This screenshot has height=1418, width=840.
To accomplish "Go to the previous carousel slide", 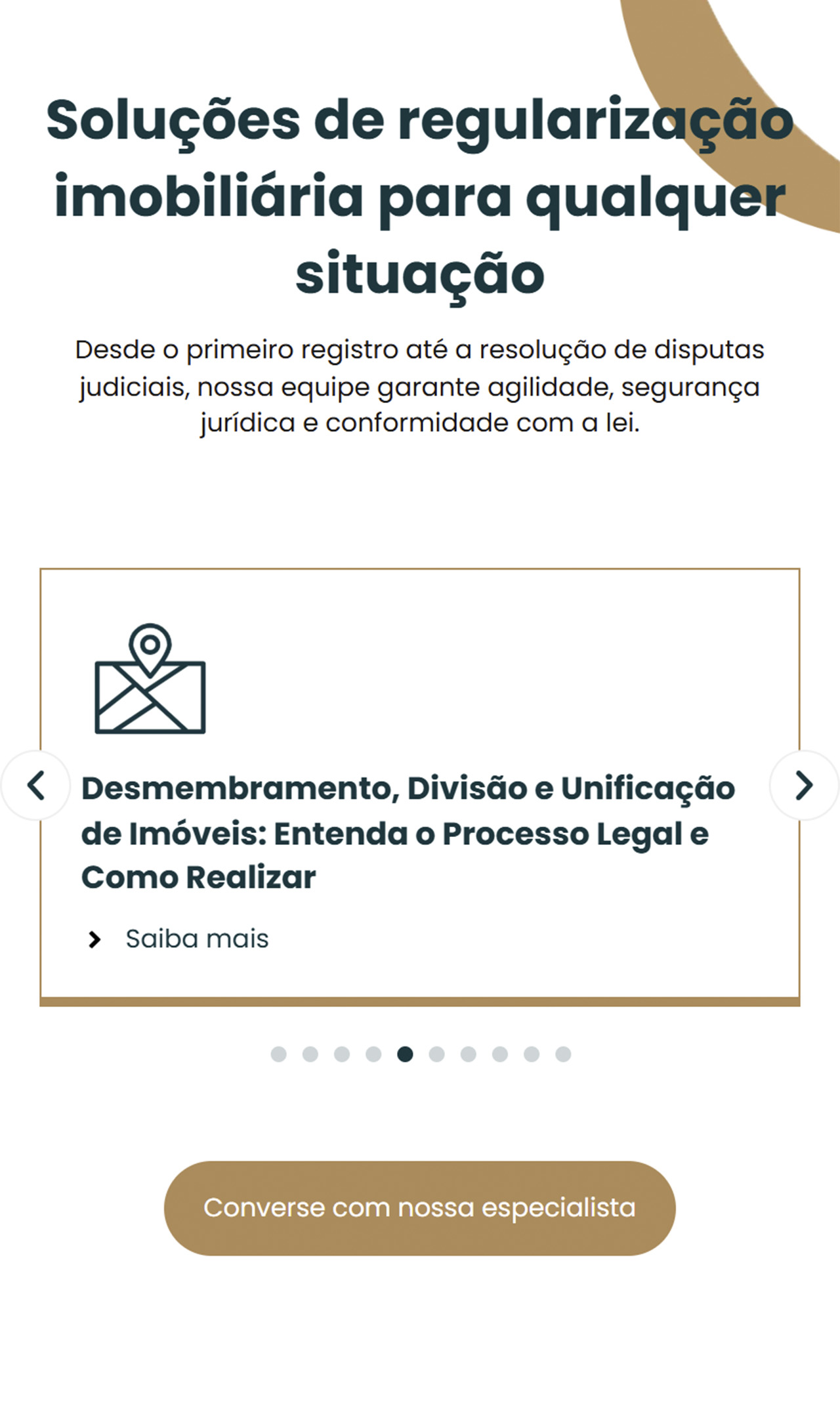I will [x=35, y=785].
